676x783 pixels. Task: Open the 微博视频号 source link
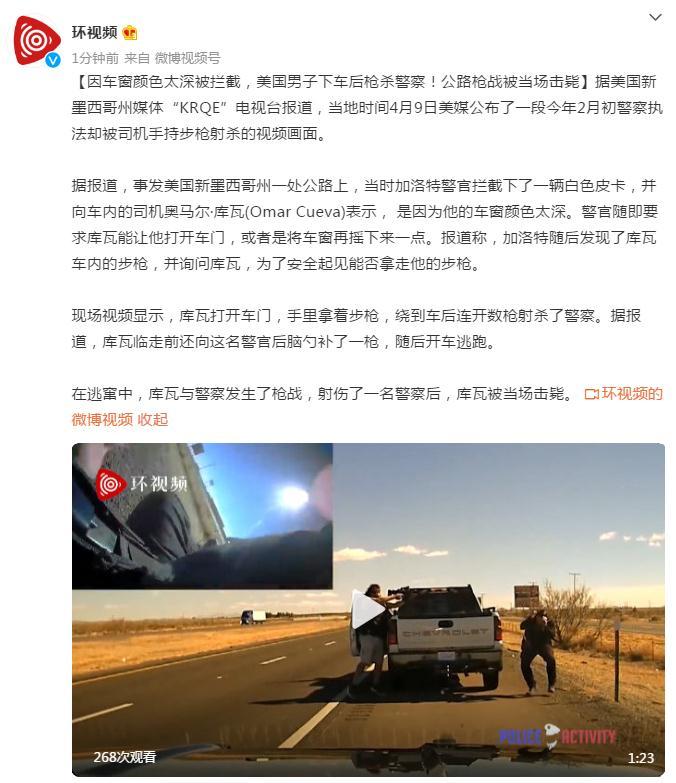point(187,57)
